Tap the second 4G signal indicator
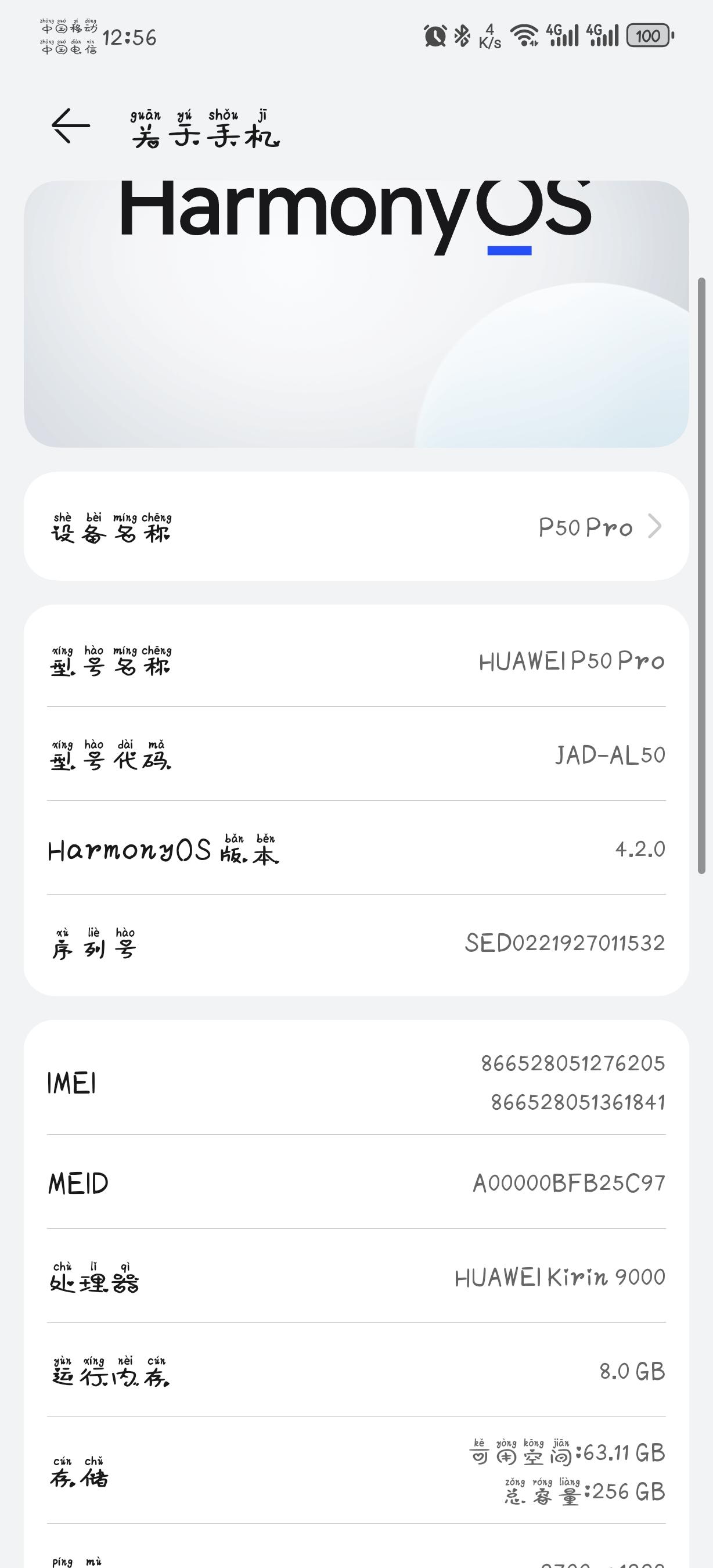 click(x=602, y=37)
